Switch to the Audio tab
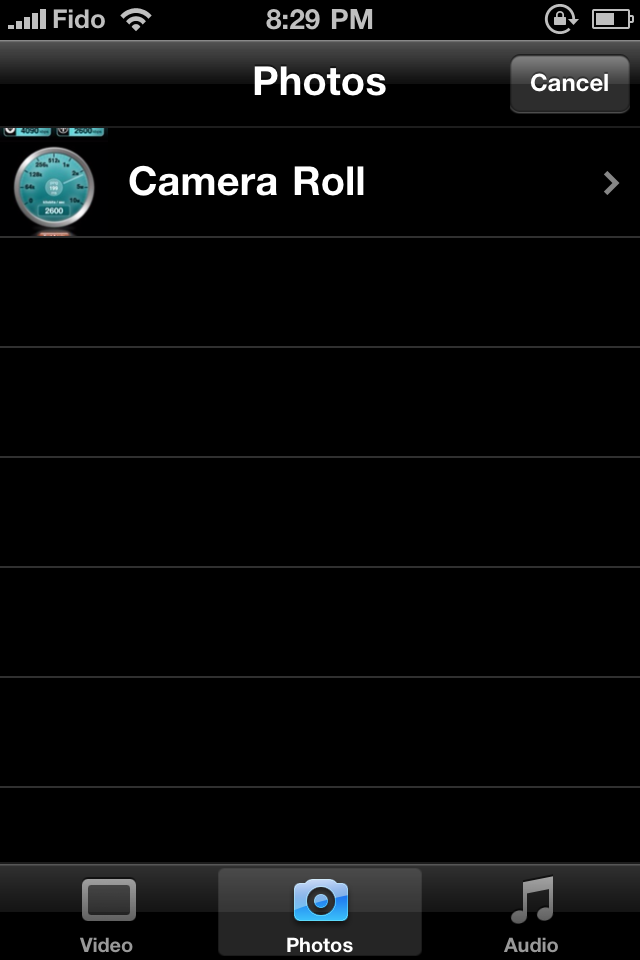Image resolution: width=640 pixels, height=960 pixels. pos(531,913)
